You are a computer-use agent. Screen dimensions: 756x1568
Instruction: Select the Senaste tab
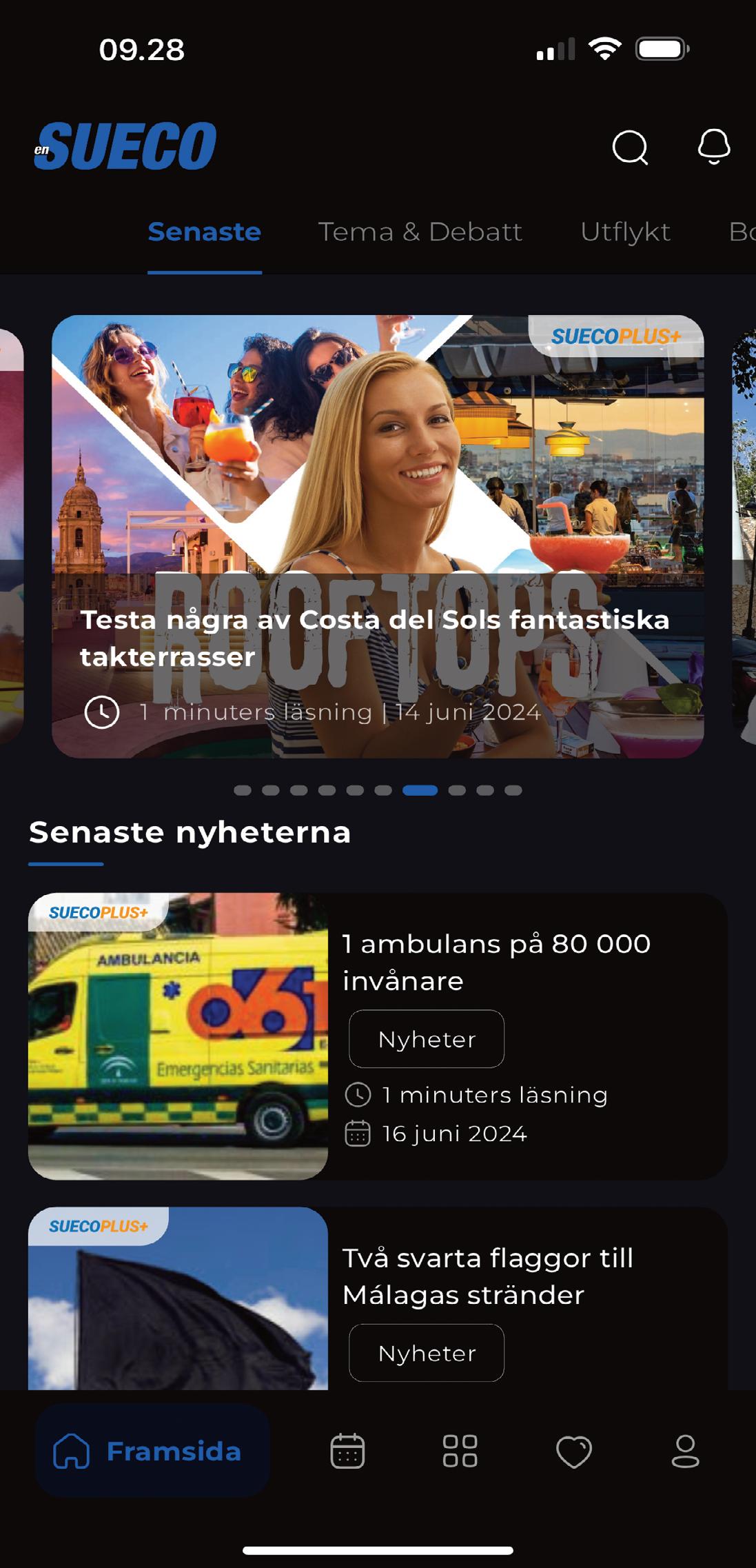point(205,232)
